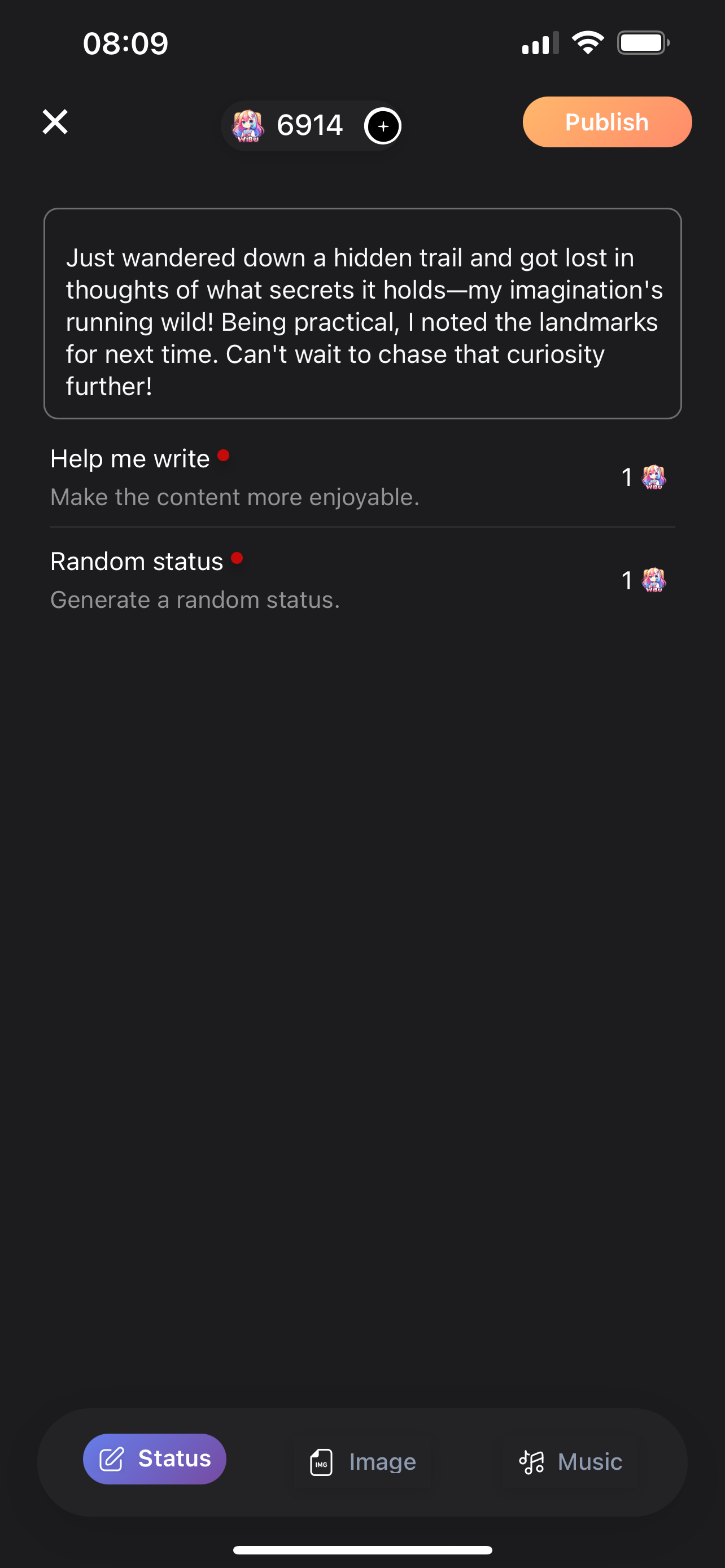The image size is (725, 1568).
Task: Edit the status text field
Action: (x=362, y=313)
